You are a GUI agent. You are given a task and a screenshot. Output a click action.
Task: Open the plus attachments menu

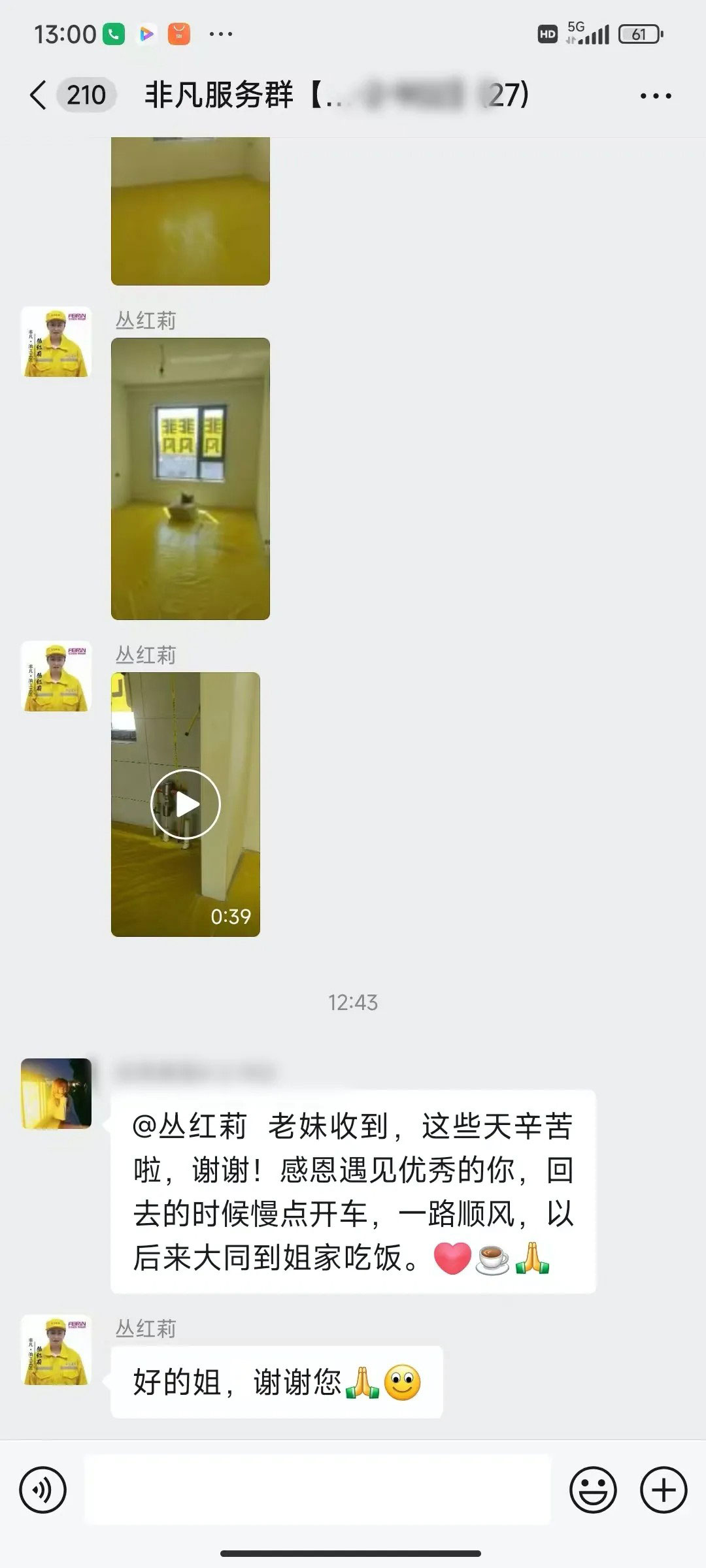(664, 1490)
